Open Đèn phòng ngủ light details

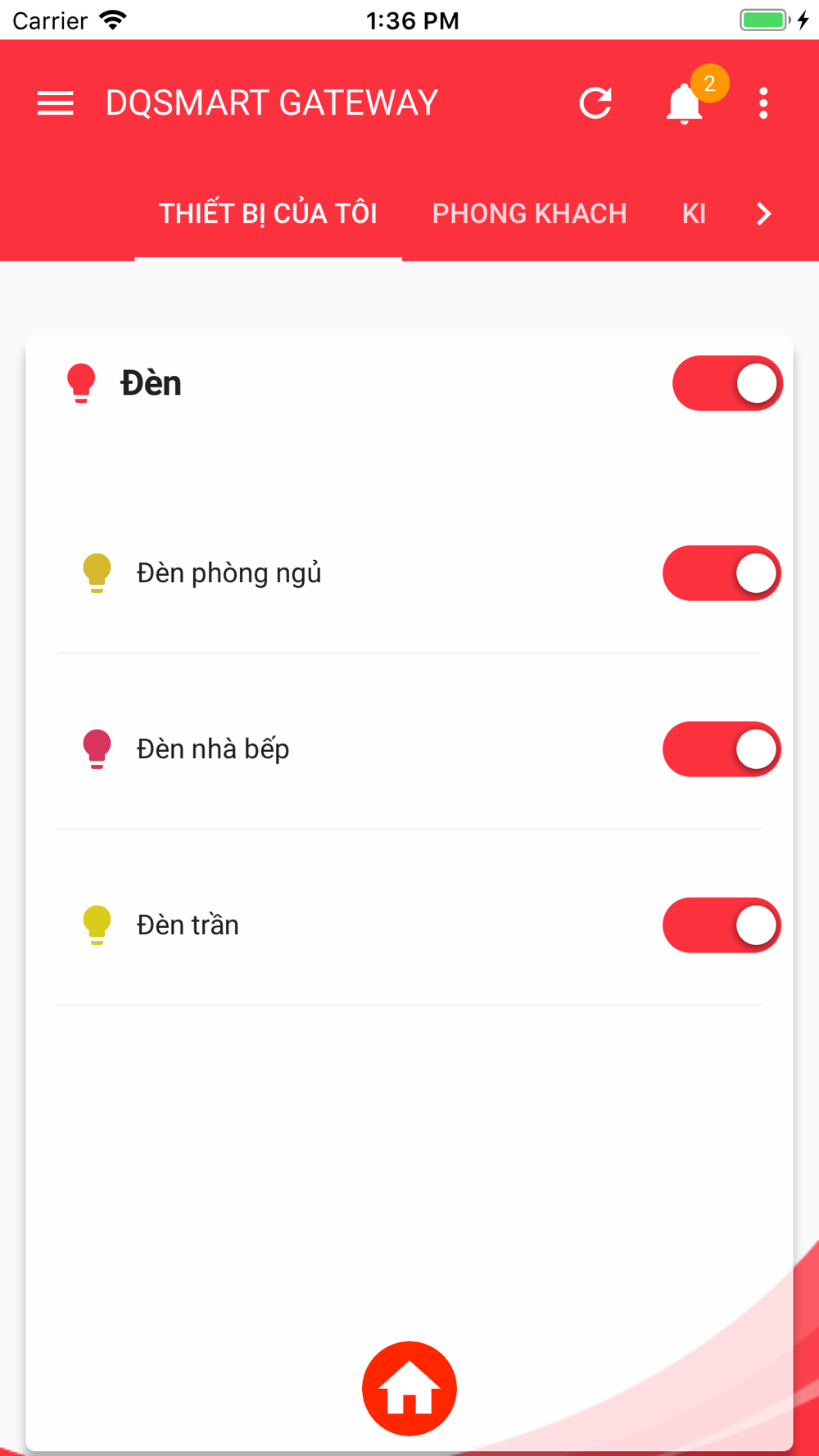[x=229, y=573]
